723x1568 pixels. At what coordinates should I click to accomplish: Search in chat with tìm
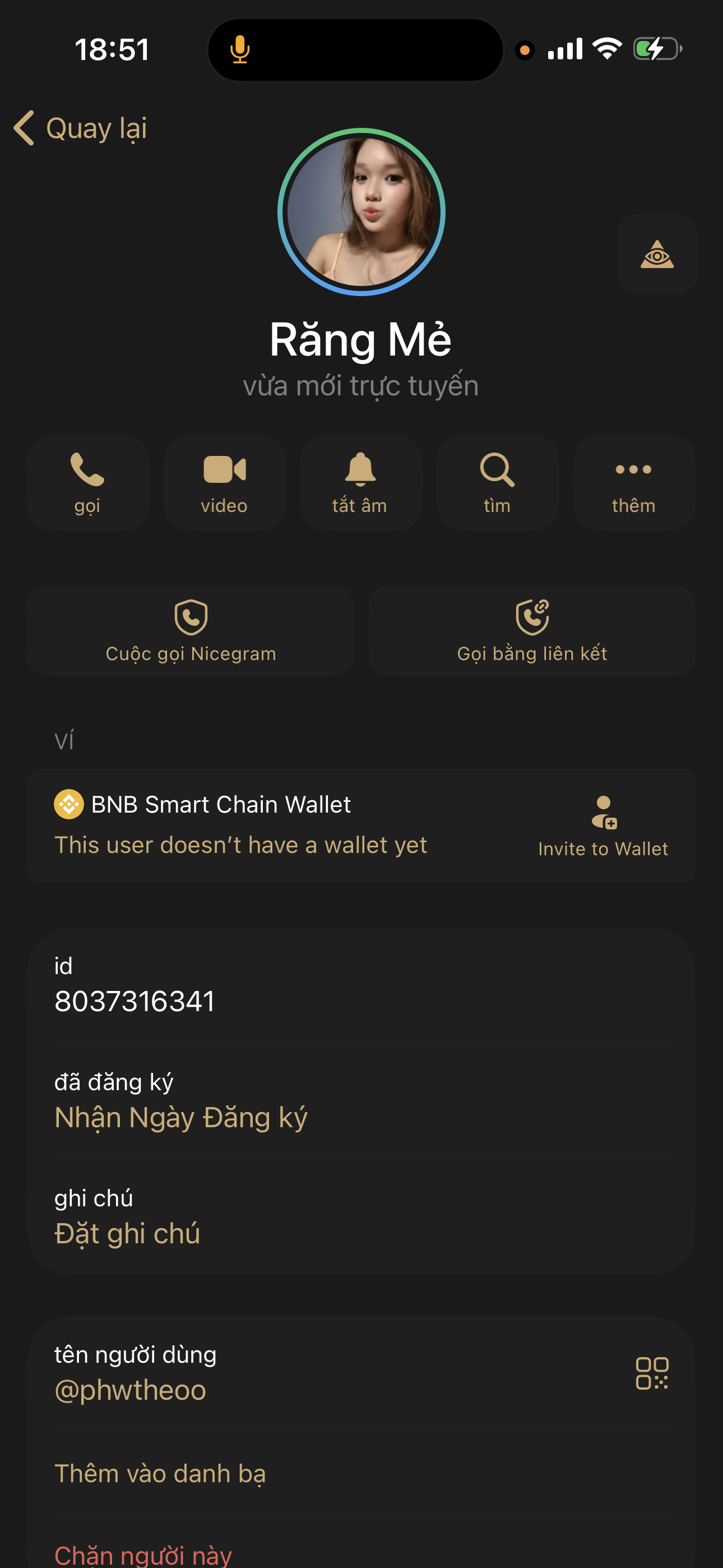[x=497, y=483]
